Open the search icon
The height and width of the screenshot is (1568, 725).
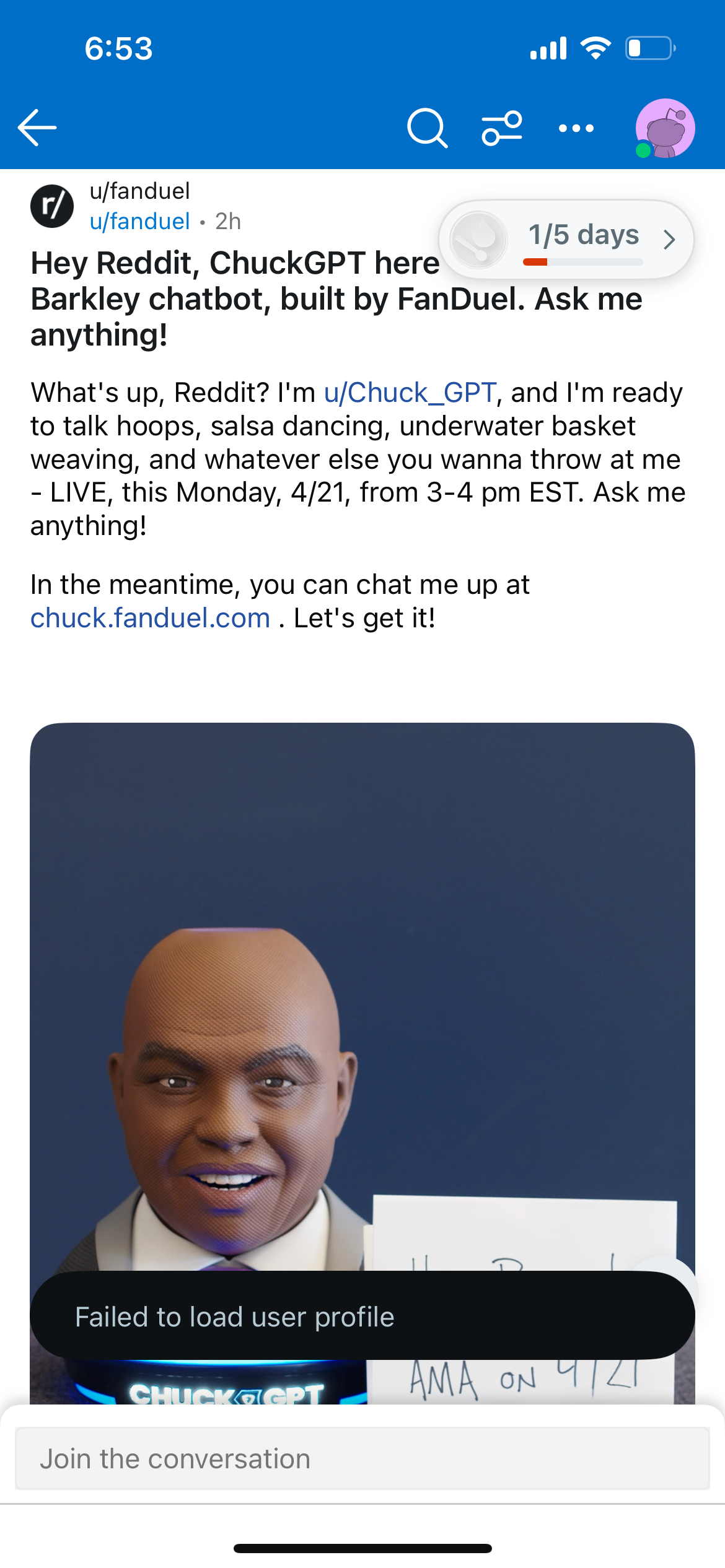coord(427,128)
